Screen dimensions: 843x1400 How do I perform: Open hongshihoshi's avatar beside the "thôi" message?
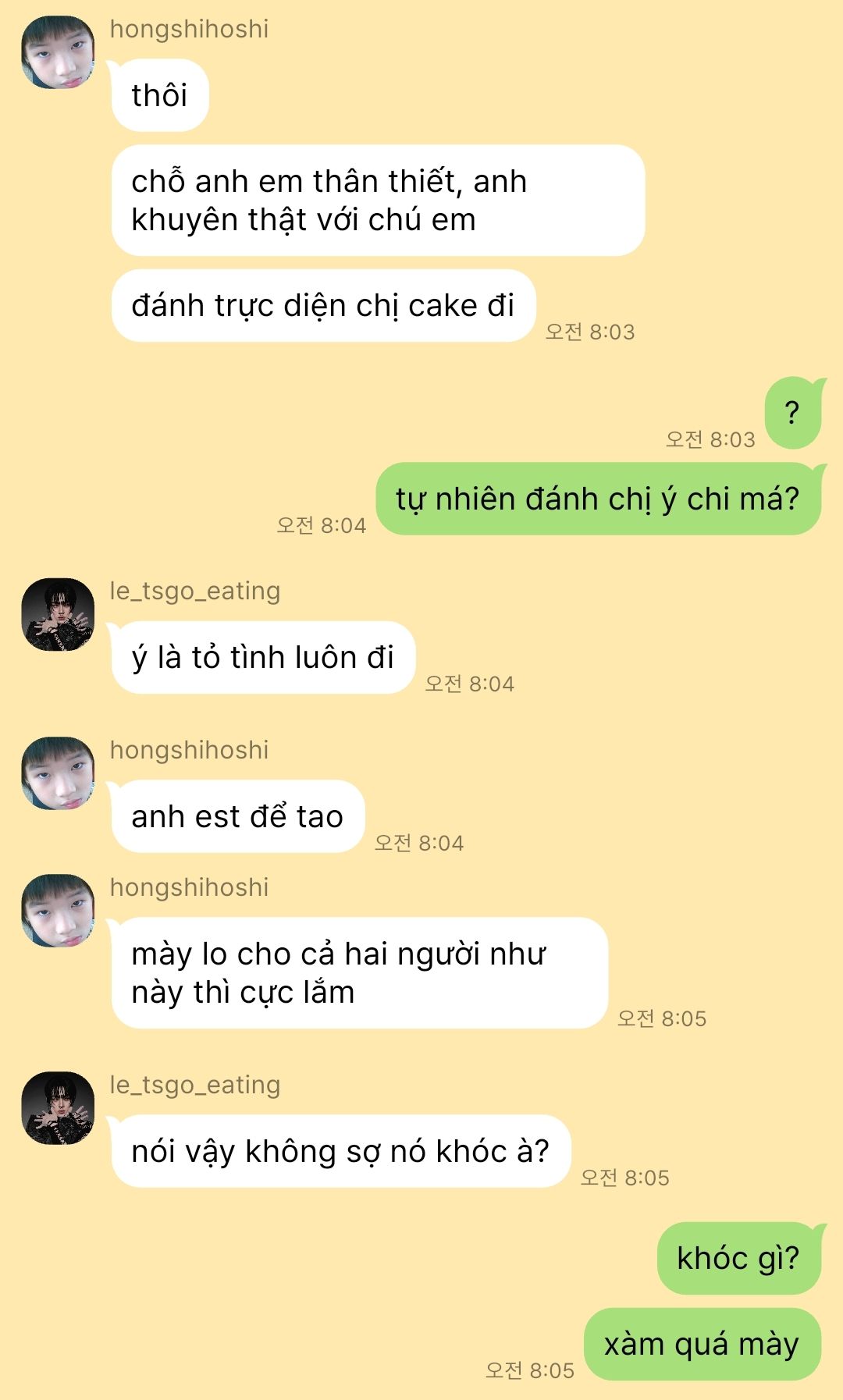58,52
